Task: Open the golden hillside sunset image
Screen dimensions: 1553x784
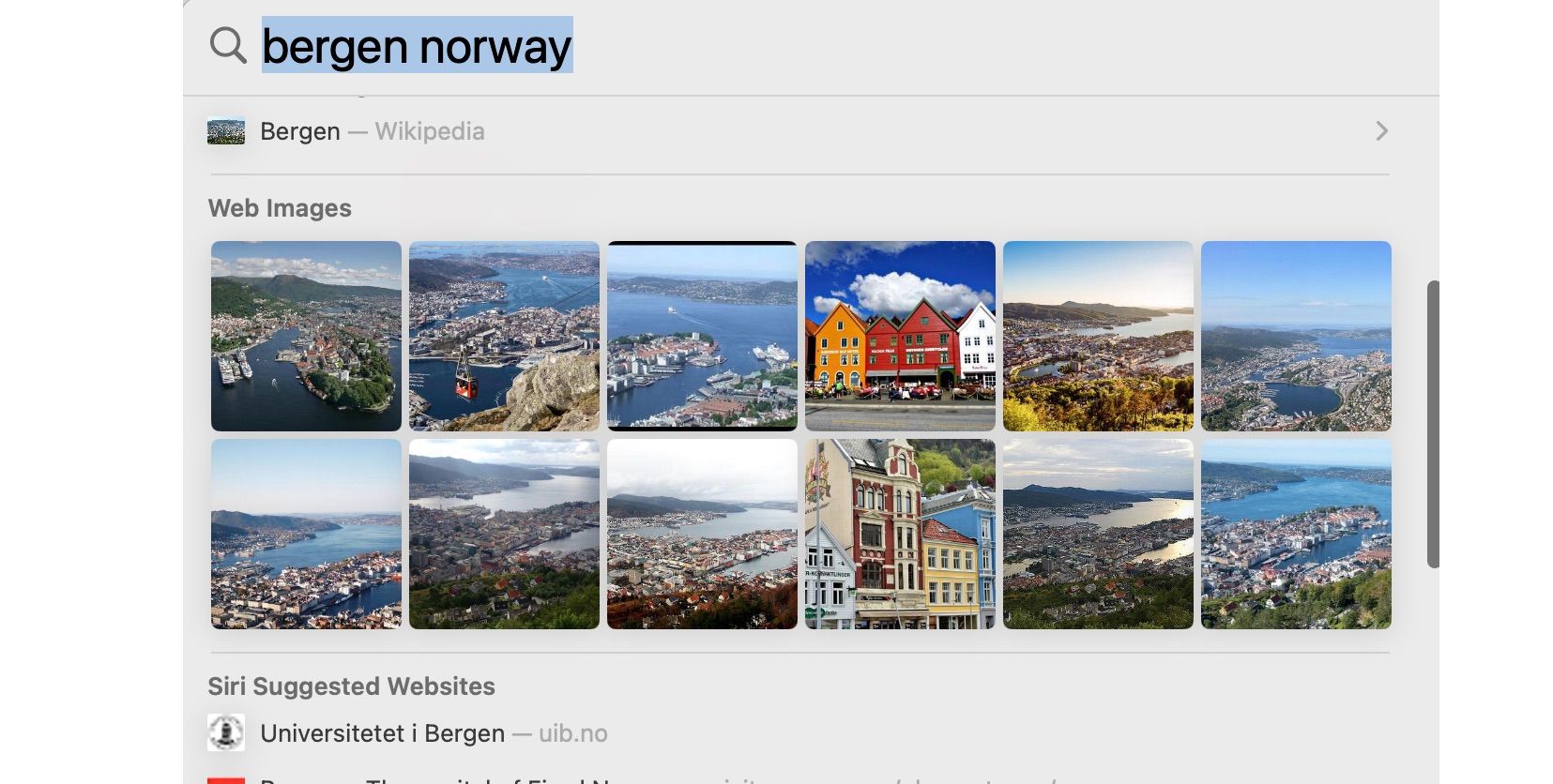Action: click(x=1098, y=336)
